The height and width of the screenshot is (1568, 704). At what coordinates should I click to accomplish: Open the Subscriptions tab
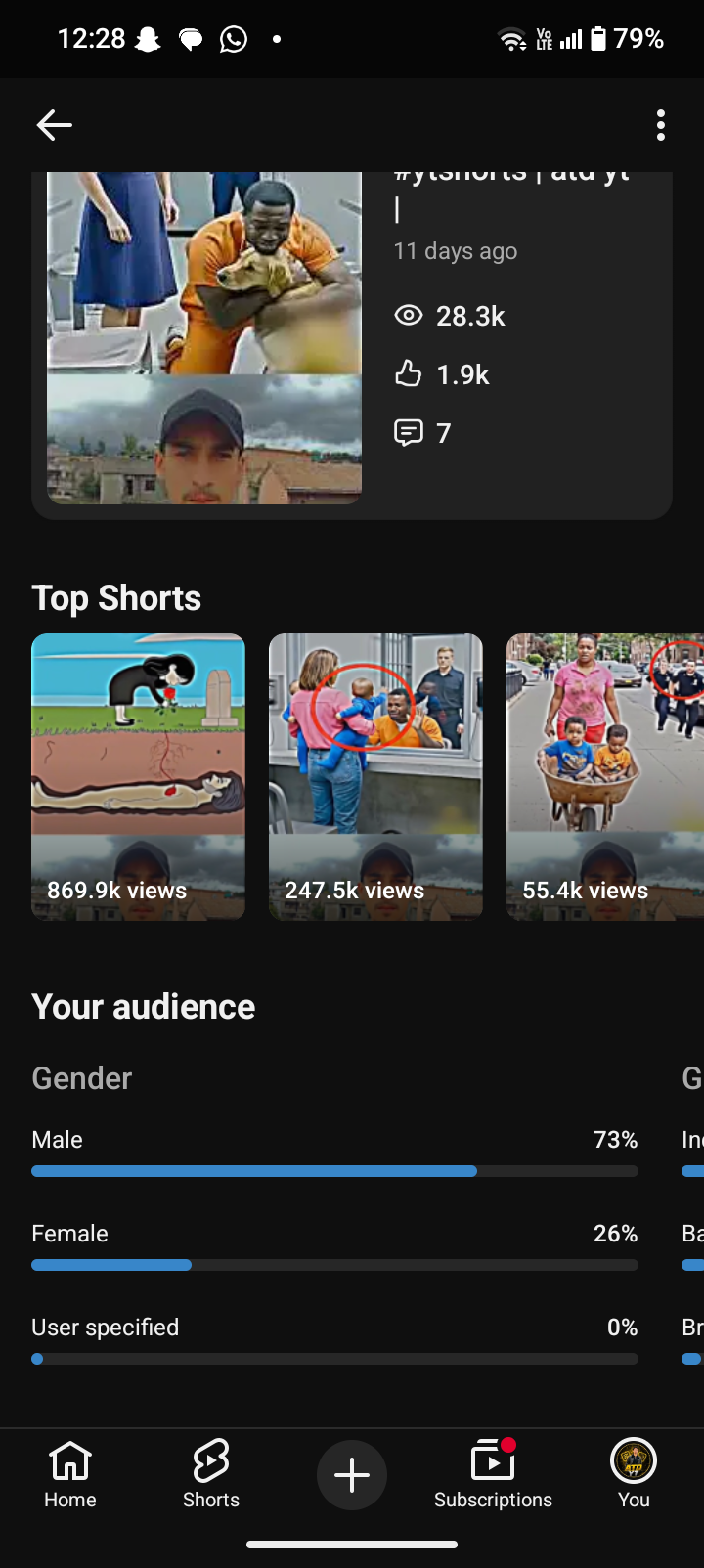coord(493,1475)
